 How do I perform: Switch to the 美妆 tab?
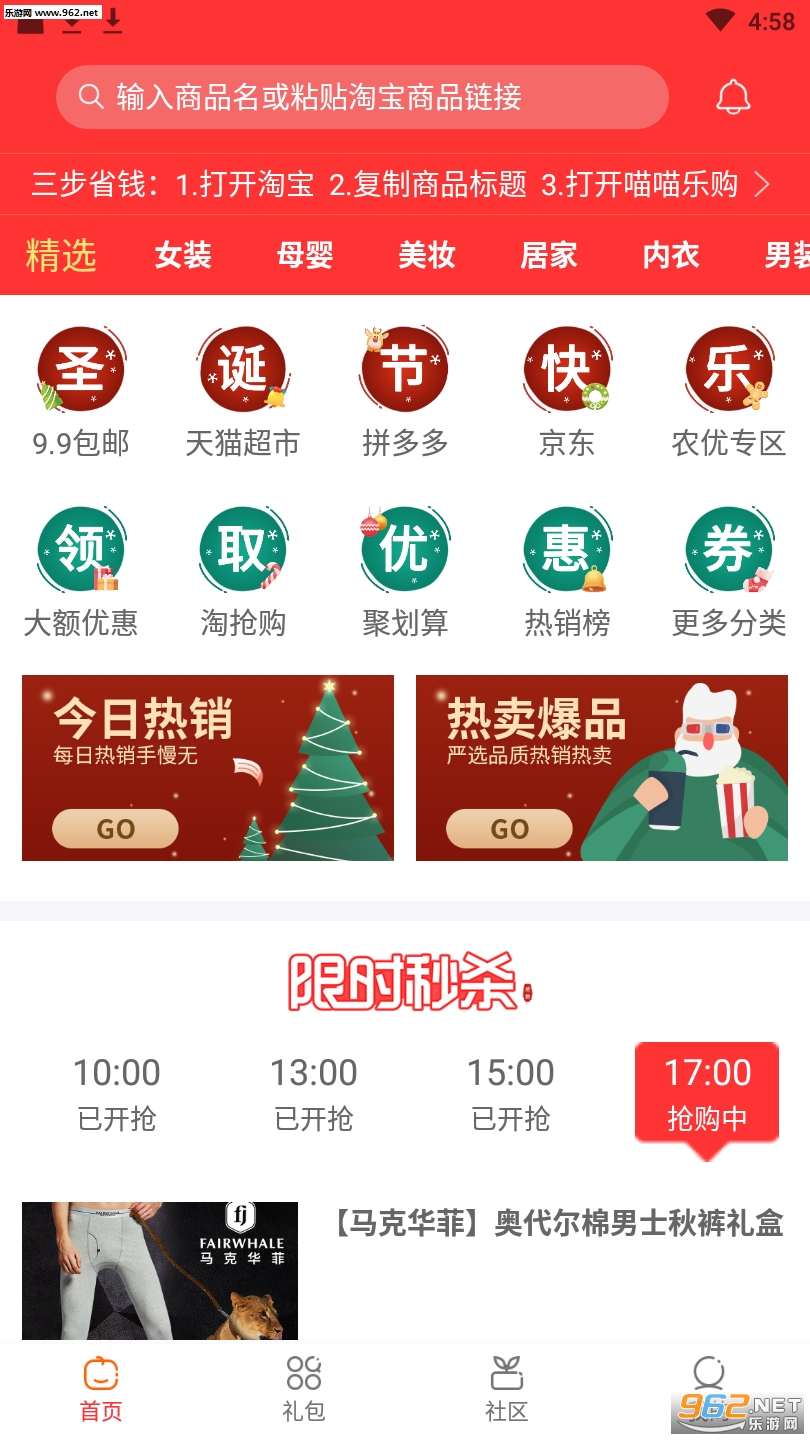click(427, 255)
